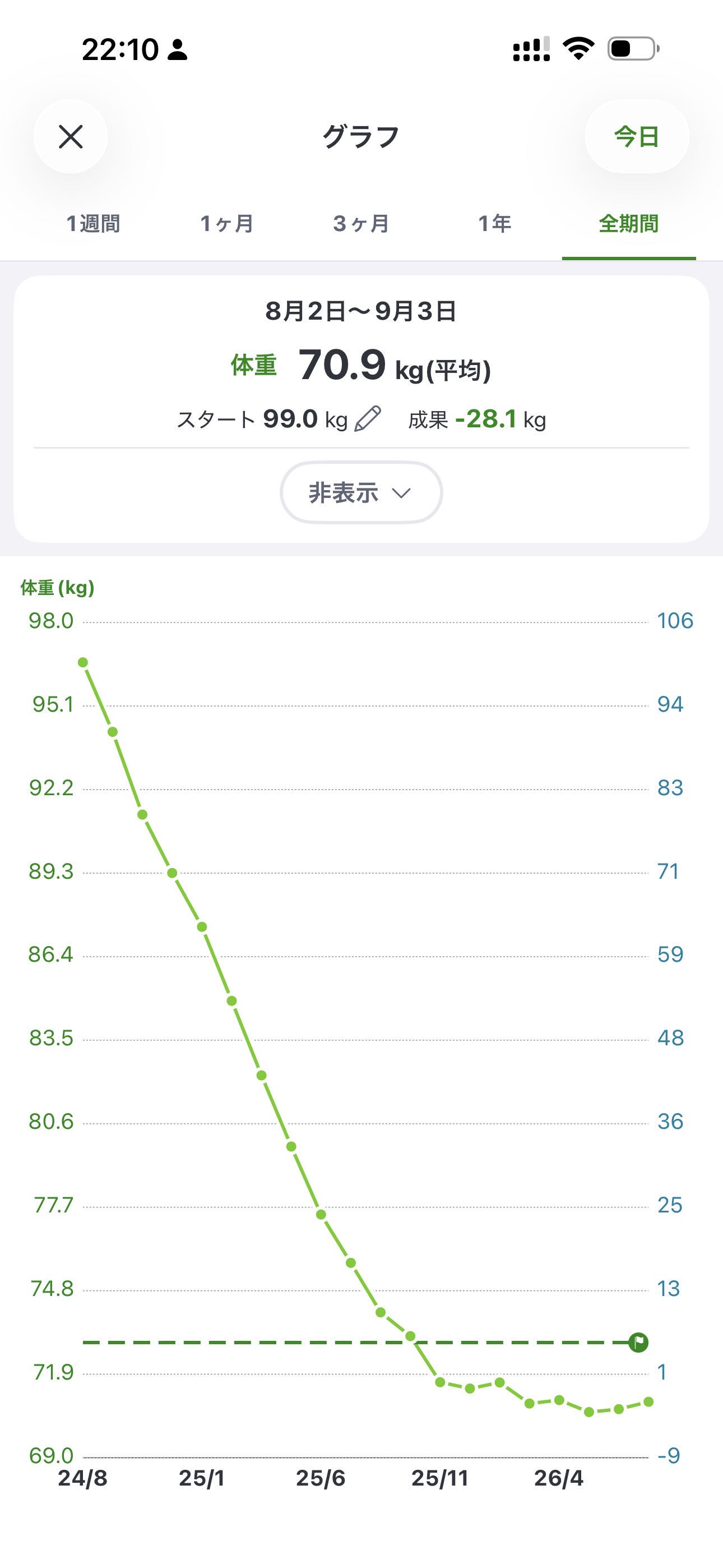
Task: Jump to today with 今日 button
Action: click(637, 136)
